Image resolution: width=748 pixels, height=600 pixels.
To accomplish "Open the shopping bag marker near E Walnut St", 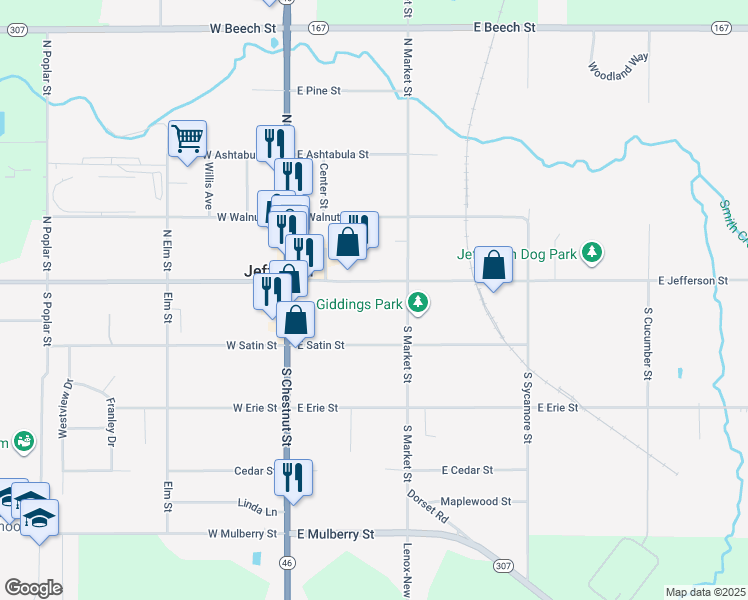I will click(x=348, y=245).
